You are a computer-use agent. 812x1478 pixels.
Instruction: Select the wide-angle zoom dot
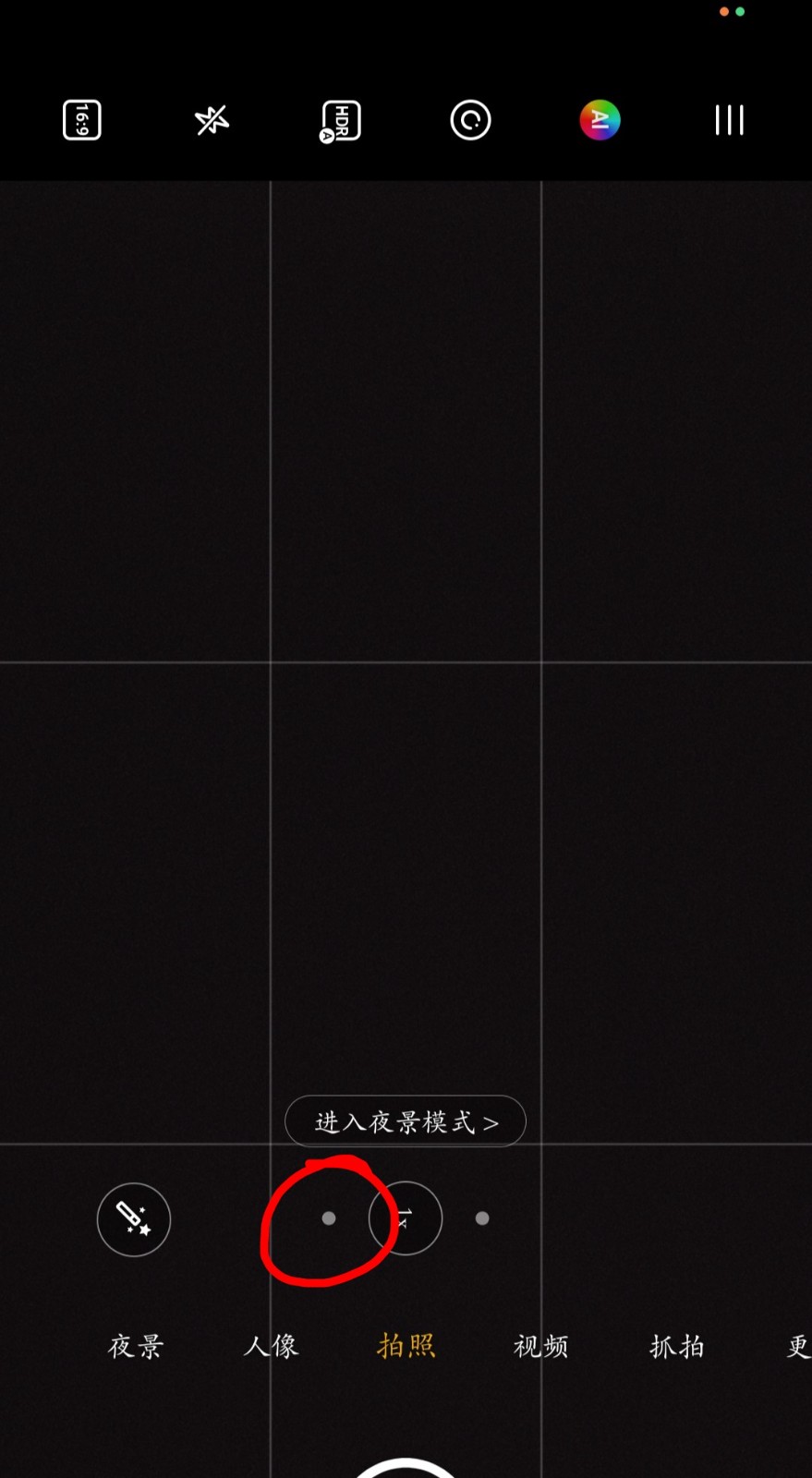[329, 1218]
